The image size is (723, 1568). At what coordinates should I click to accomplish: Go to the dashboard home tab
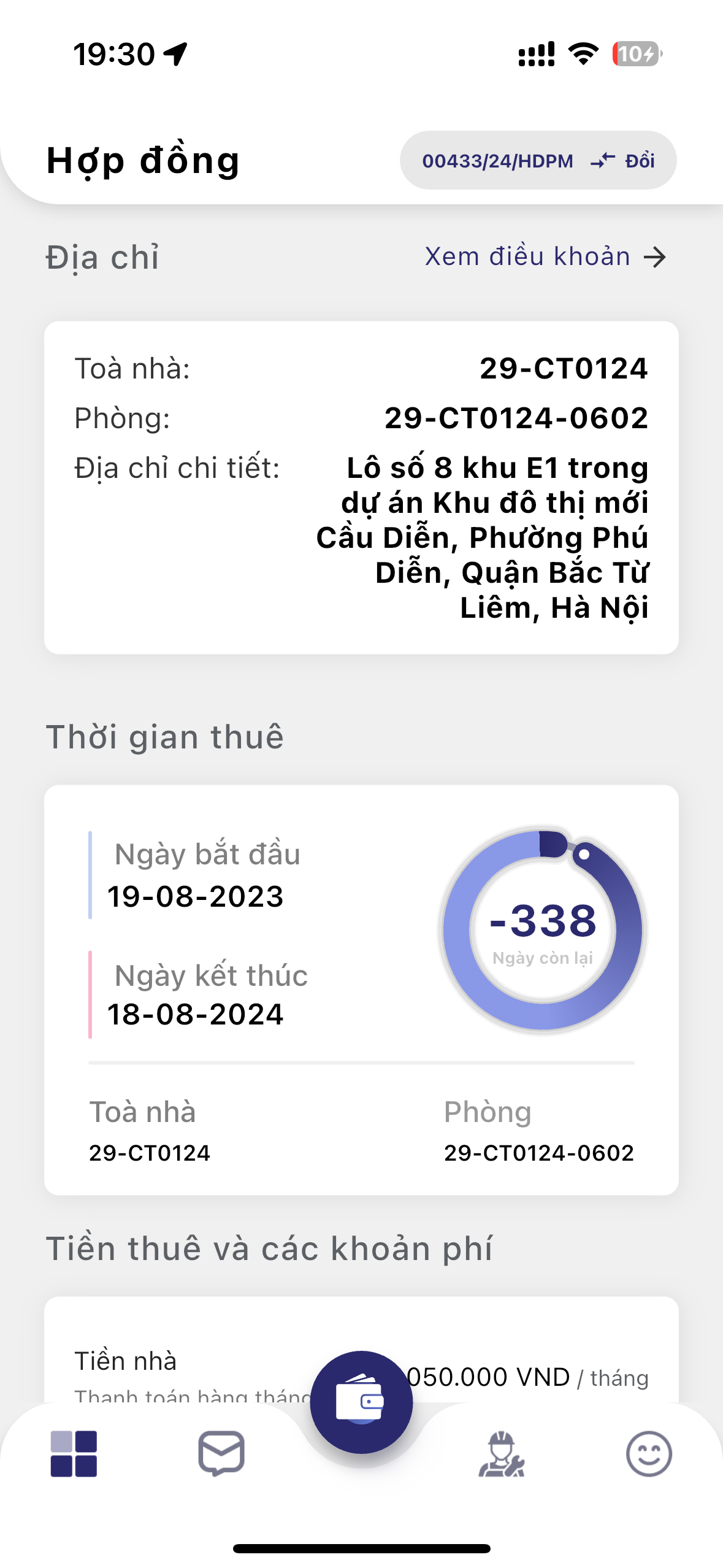[74, 1454]
